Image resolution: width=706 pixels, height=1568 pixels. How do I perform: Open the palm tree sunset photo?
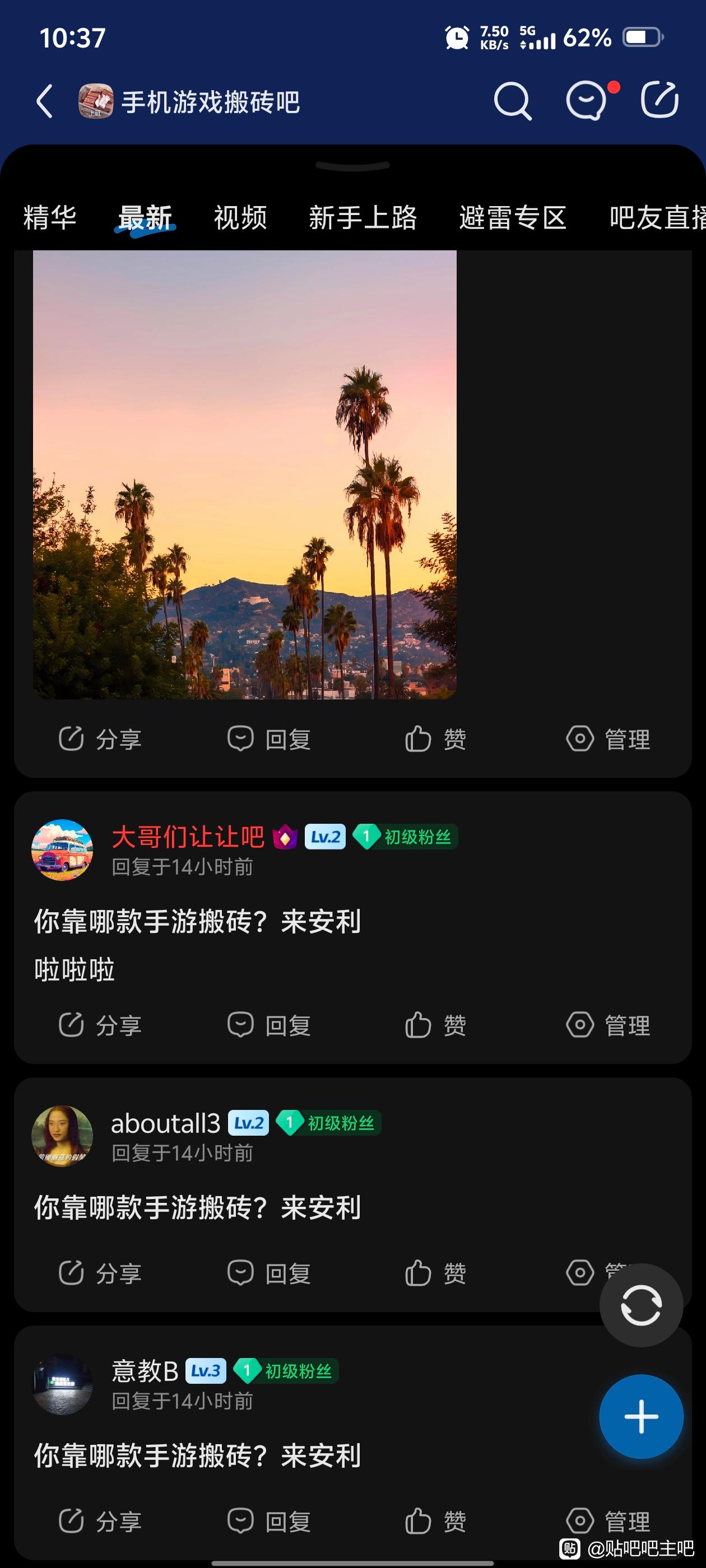(244, 475)
